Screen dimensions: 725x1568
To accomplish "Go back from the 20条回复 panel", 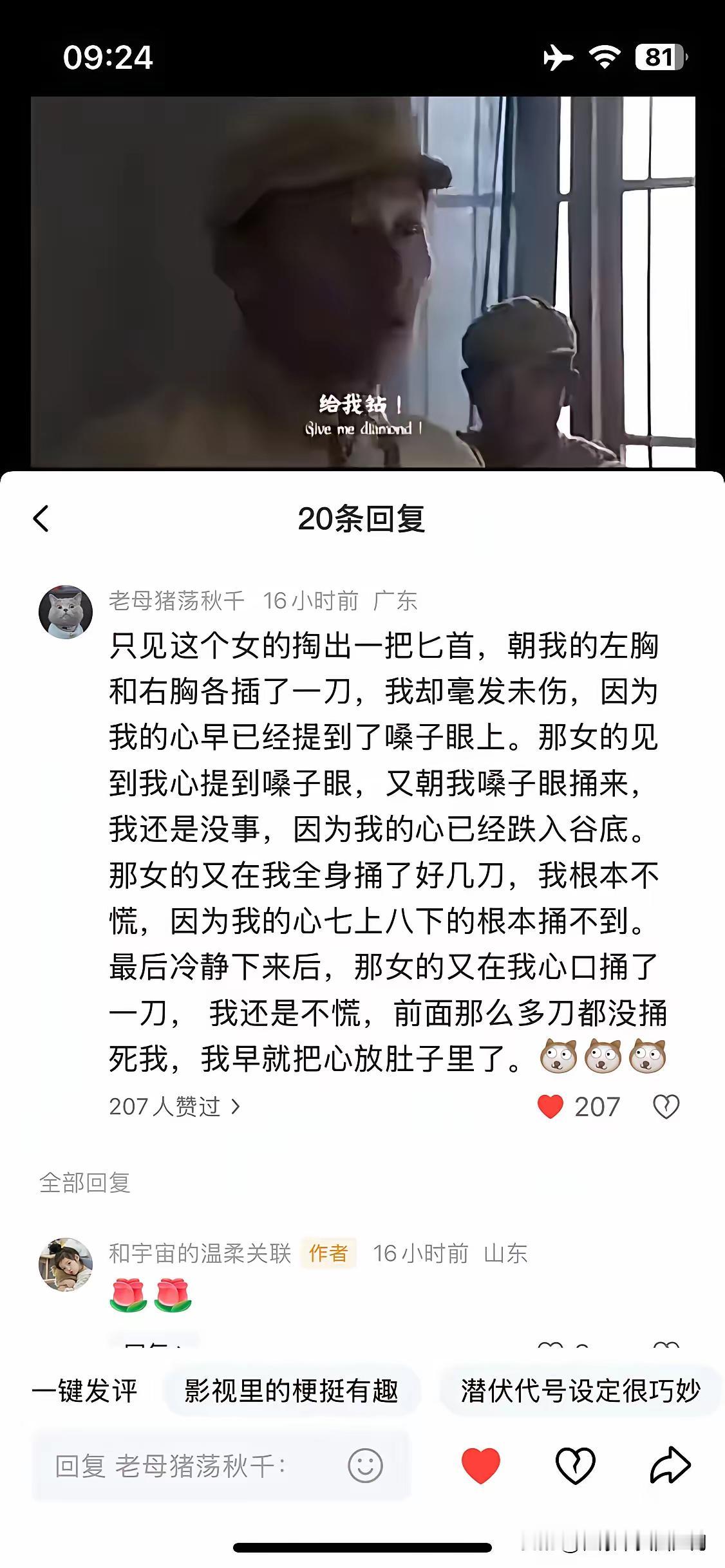I will pos(41,519).
